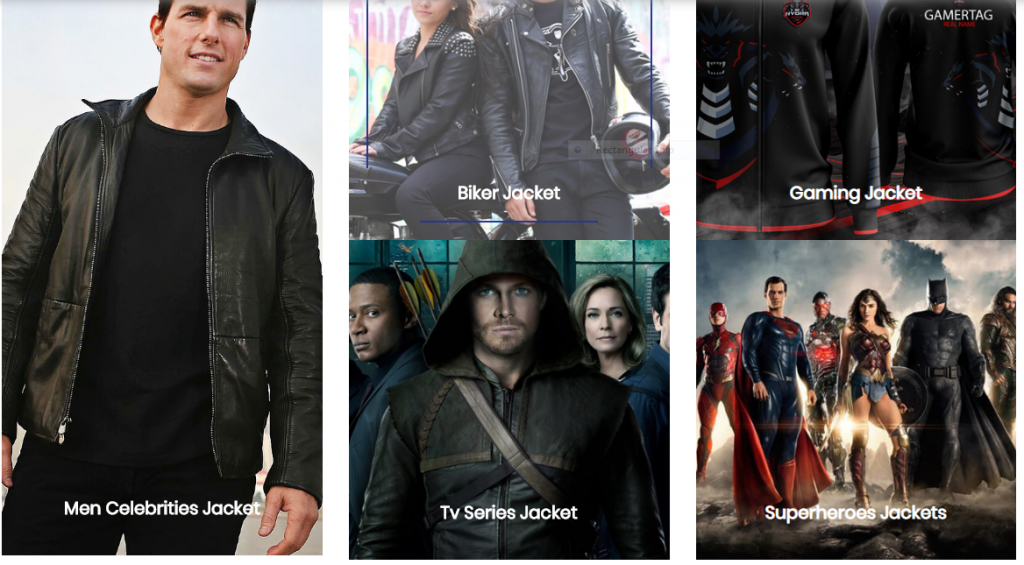The image size is (1024, 565).
Task: Browse the Superheroes Jackets category
Action: [x=855, y=512]
